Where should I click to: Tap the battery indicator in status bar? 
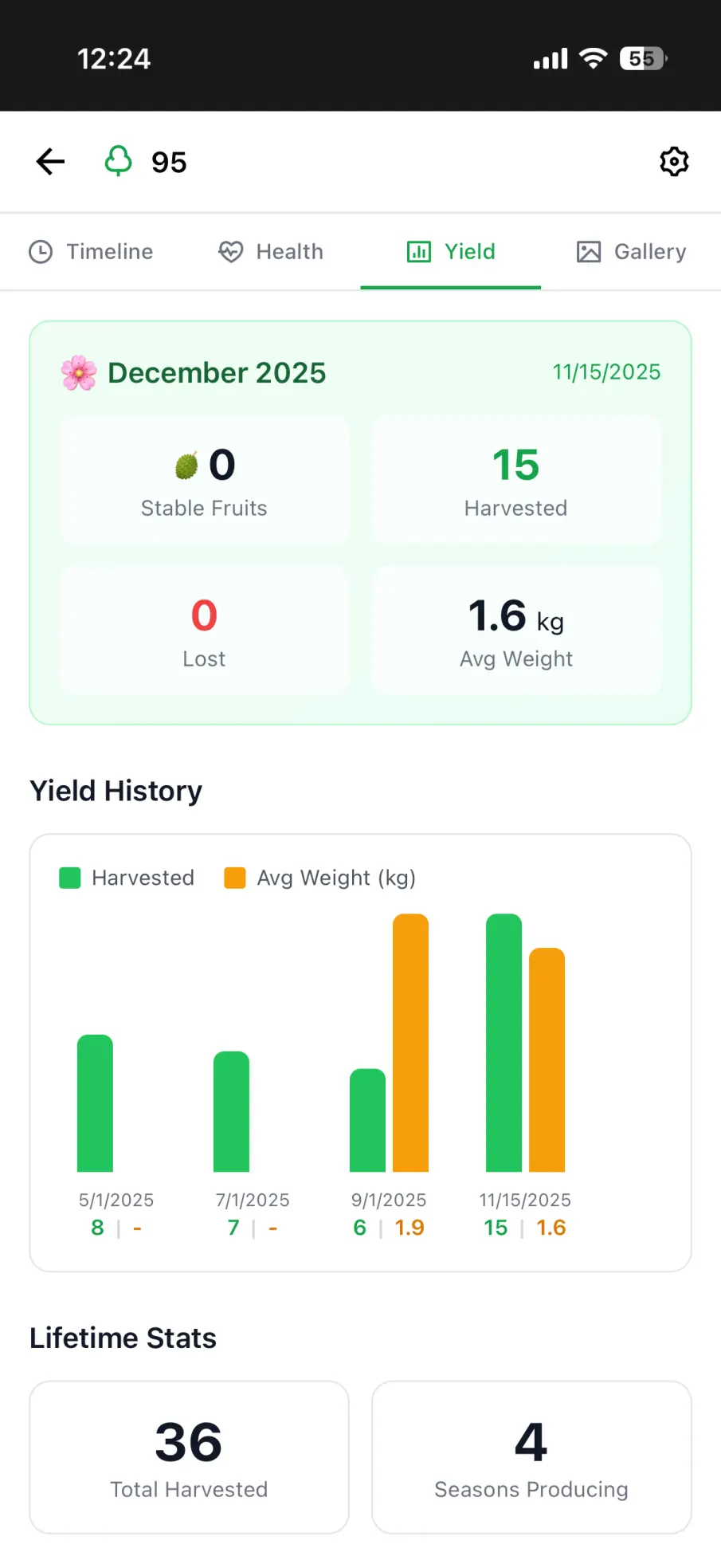641,57
